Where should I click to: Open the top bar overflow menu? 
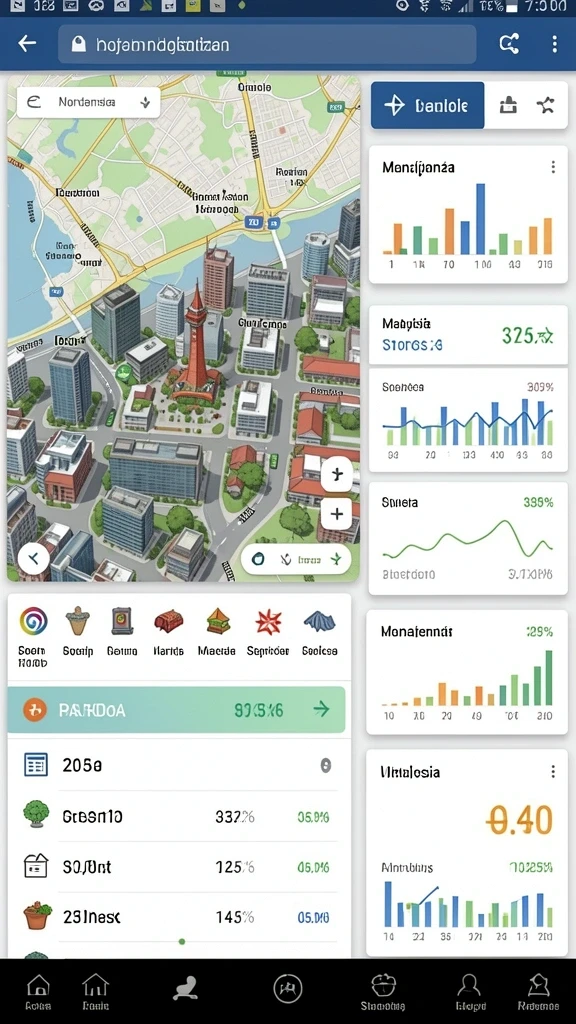554,44
